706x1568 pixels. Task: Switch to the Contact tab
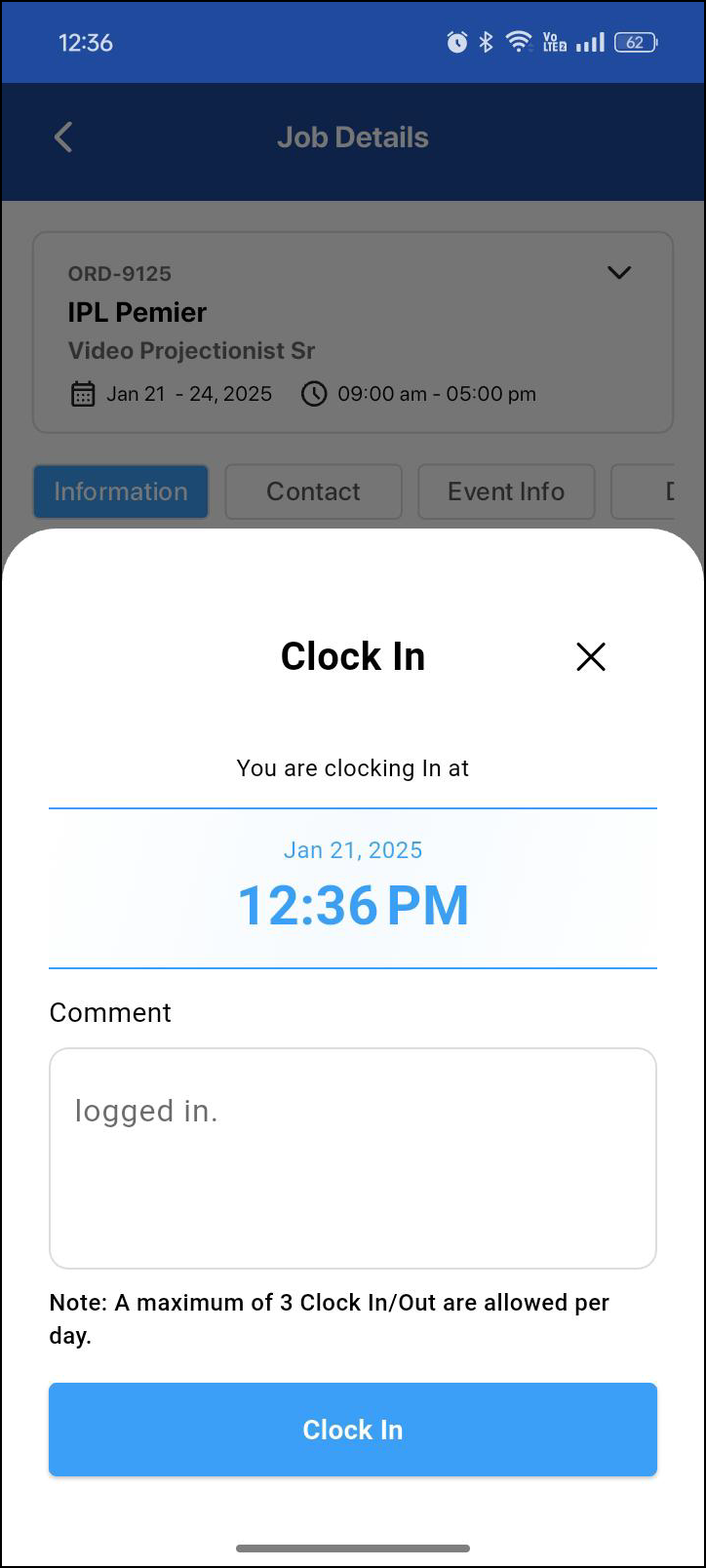(313, 491)
